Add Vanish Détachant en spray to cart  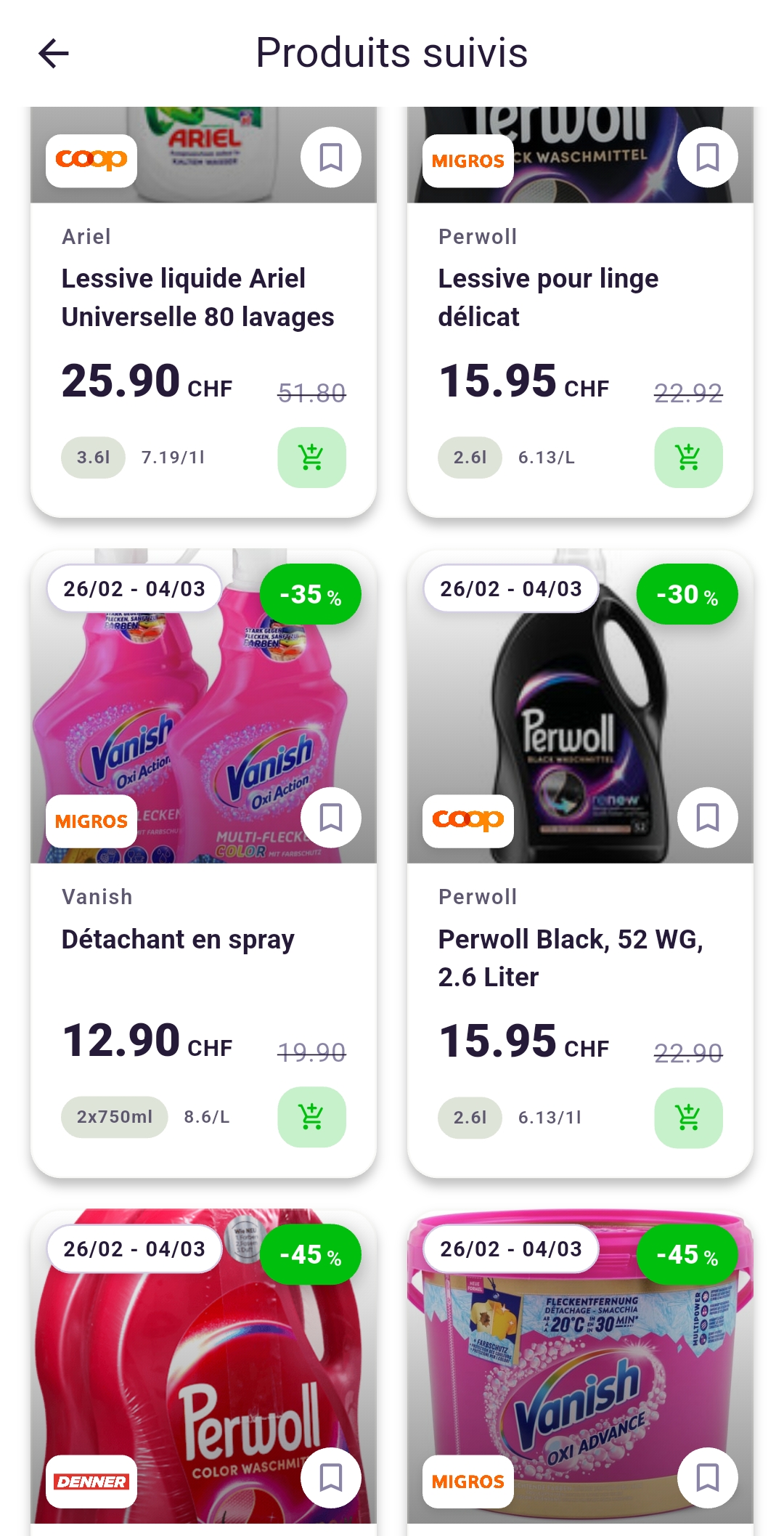(x=311, y=1117)
